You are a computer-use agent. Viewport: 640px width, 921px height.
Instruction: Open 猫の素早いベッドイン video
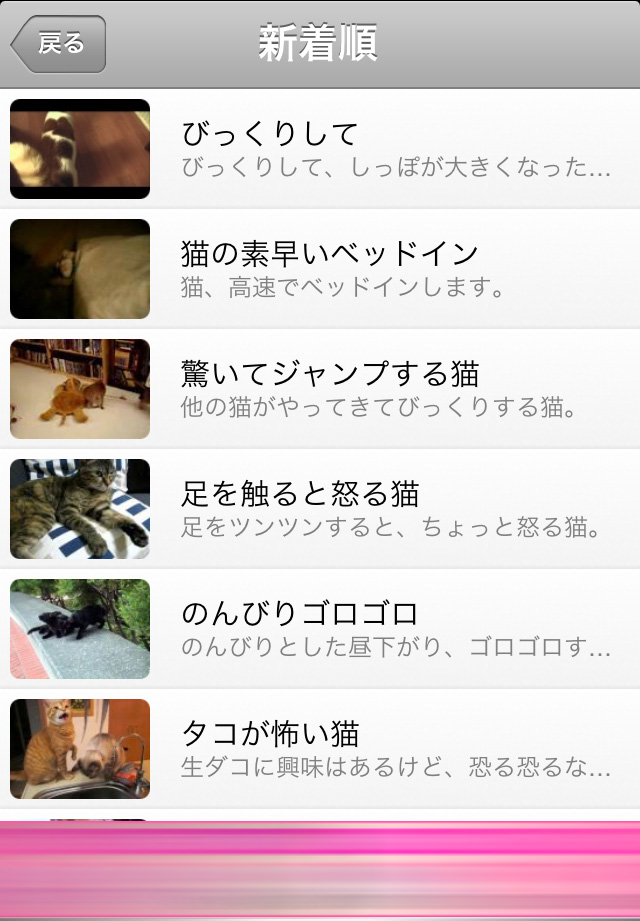click(320, 268)
